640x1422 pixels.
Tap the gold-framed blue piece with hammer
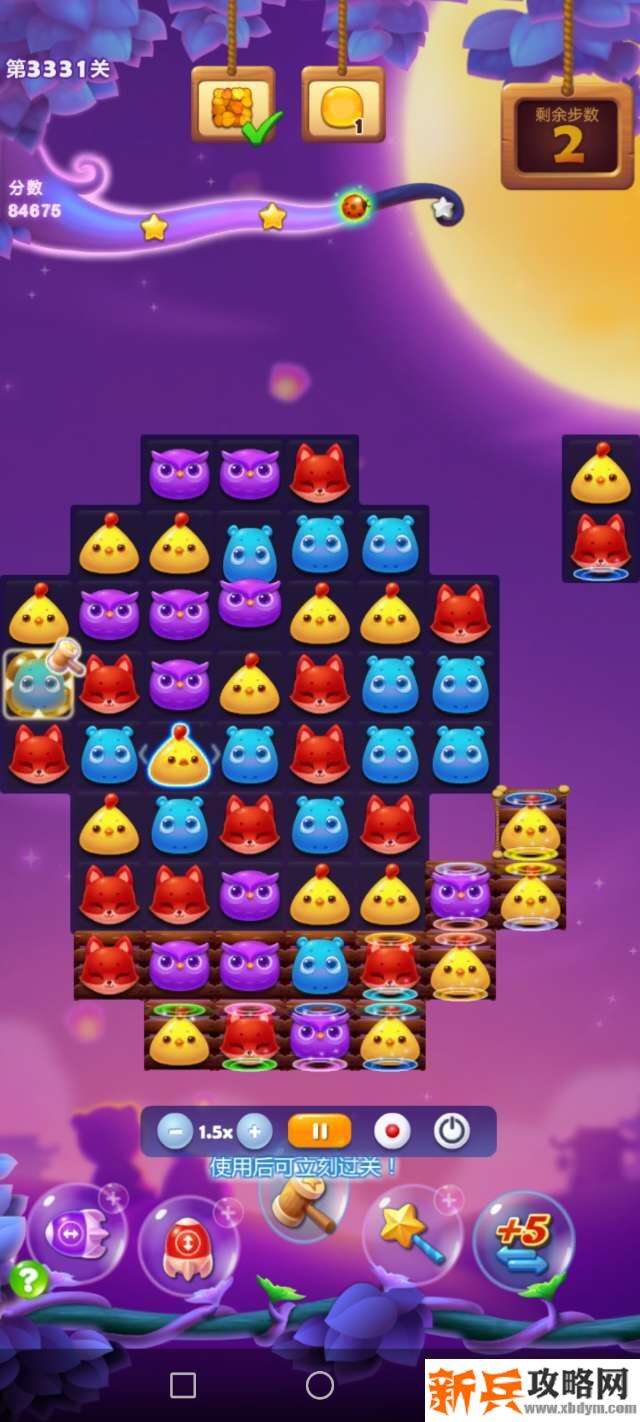point(40,685)
